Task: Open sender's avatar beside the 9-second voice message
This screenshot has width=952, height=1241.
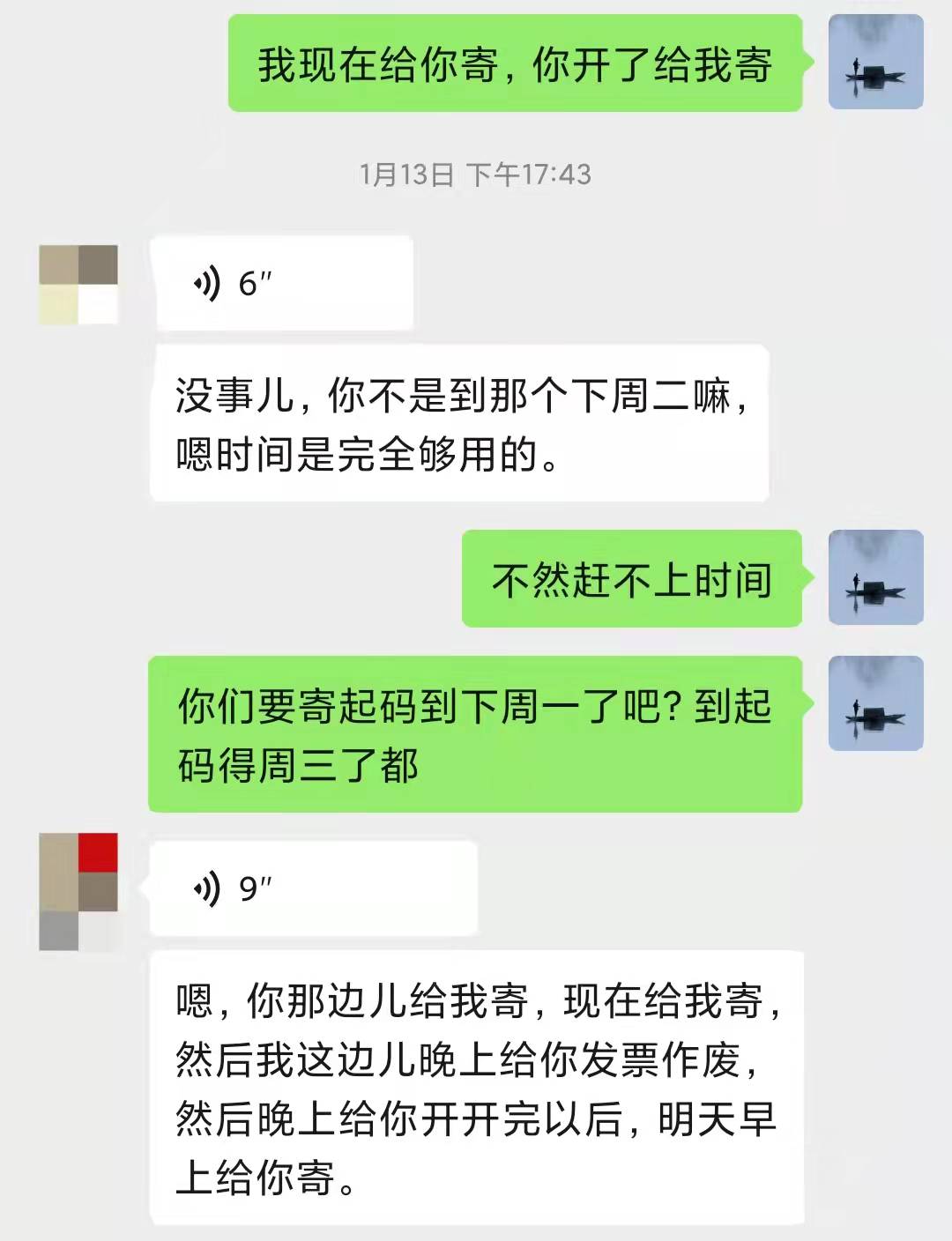Action: pyautogui.click(x=78, y=891)
